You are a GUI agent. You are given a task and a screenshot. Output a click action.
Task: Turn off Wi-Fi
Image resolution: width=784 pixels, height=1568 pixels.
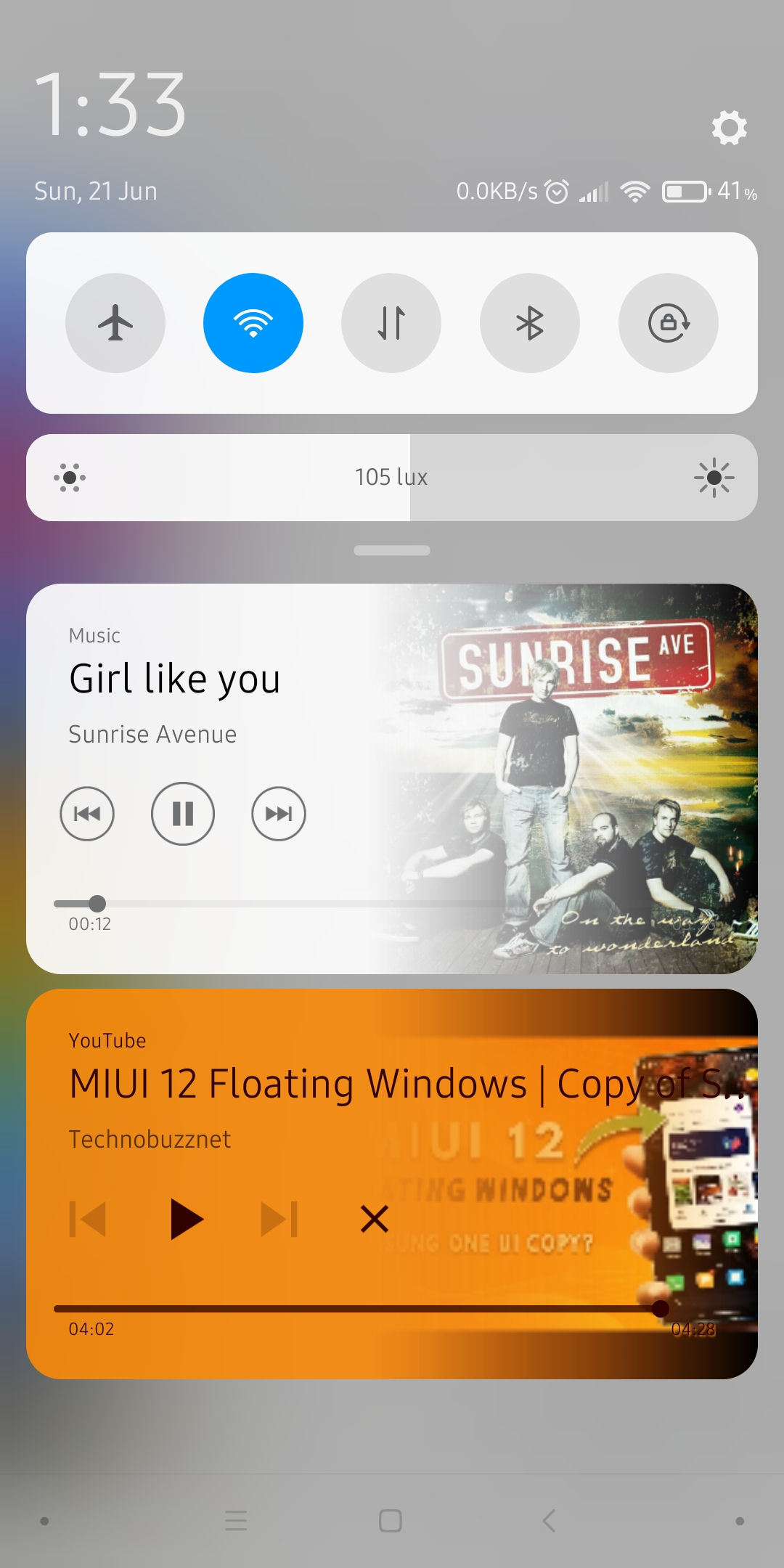click(253, 323)
